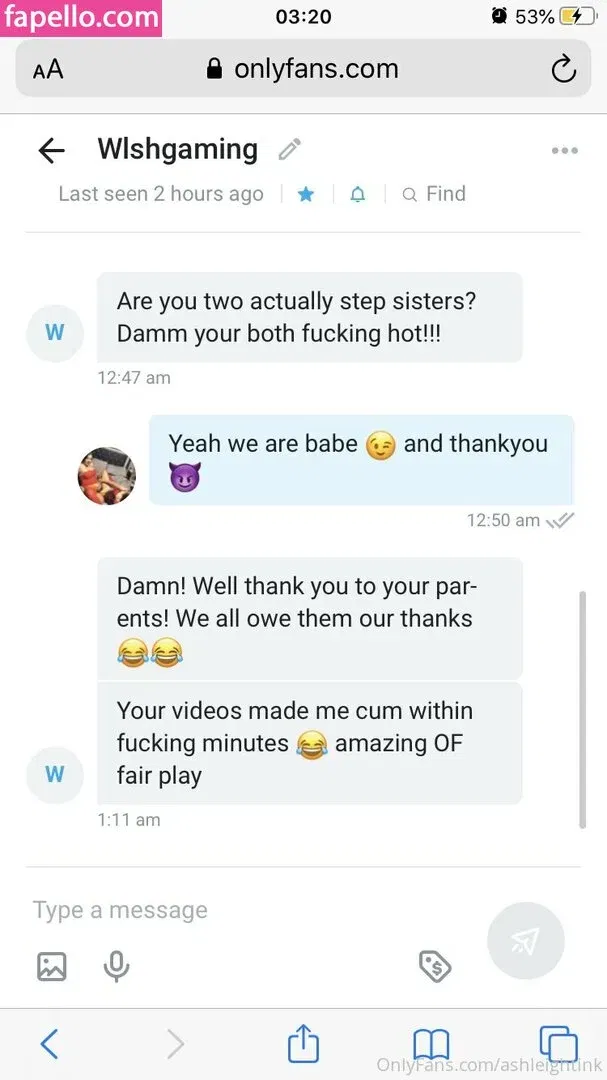The width and height of the screenshot is (607, 1080).
Task: Attach a photo using the image icon
Action: (52, 966)
